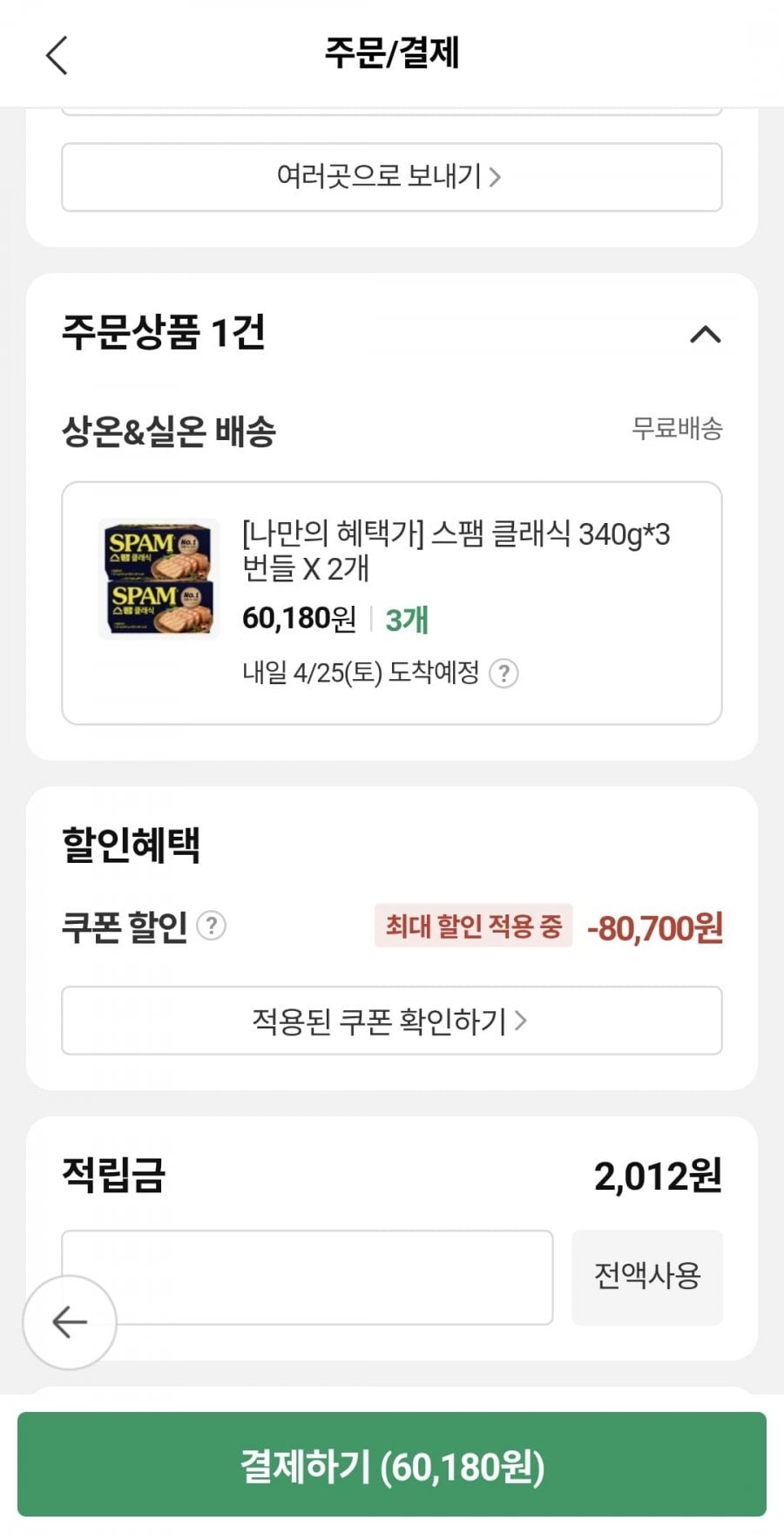Go back using the header arrow

[57, 55]
